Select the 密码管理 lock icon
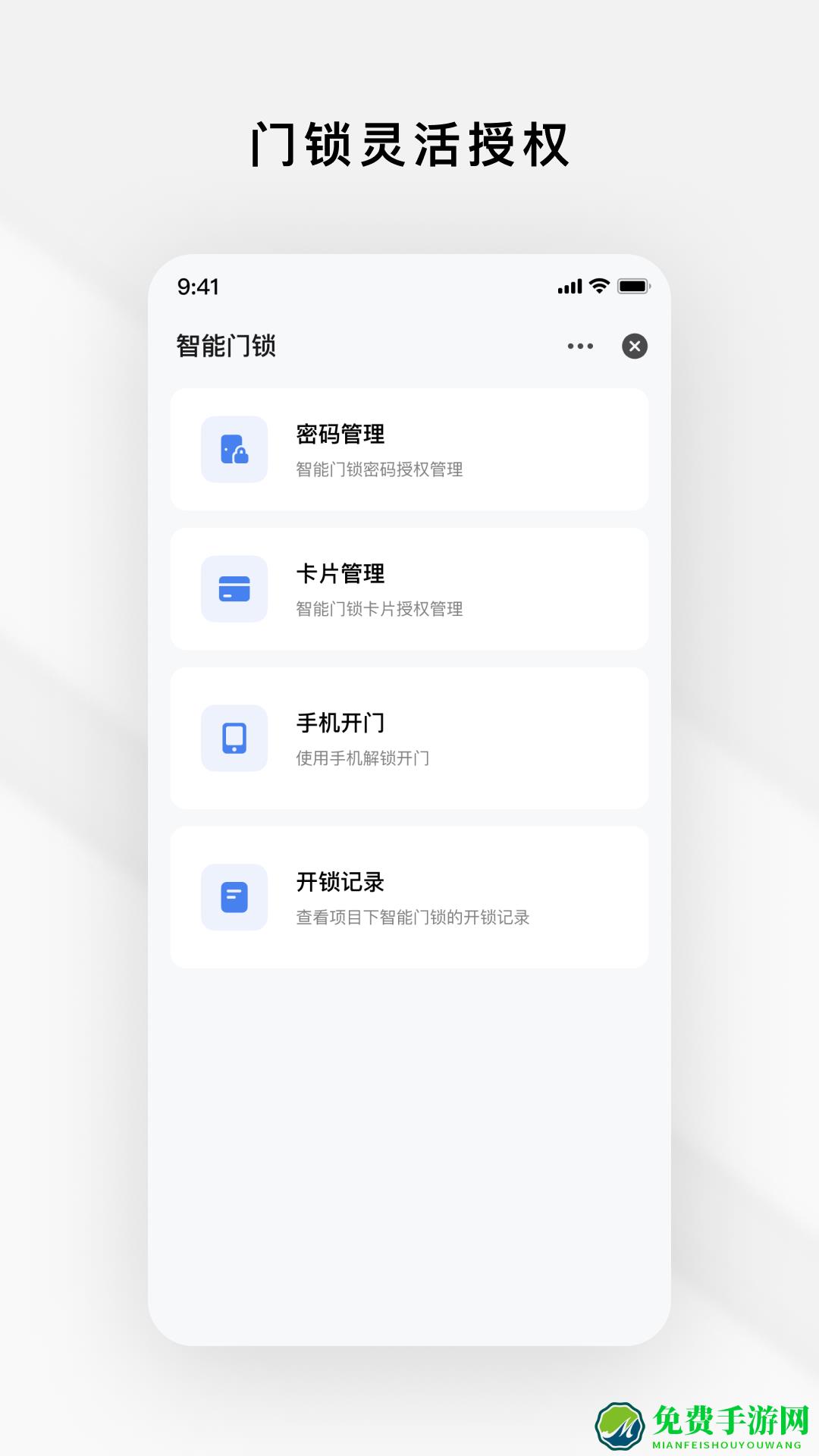819x1456 pixels. (x=234, y=449)
